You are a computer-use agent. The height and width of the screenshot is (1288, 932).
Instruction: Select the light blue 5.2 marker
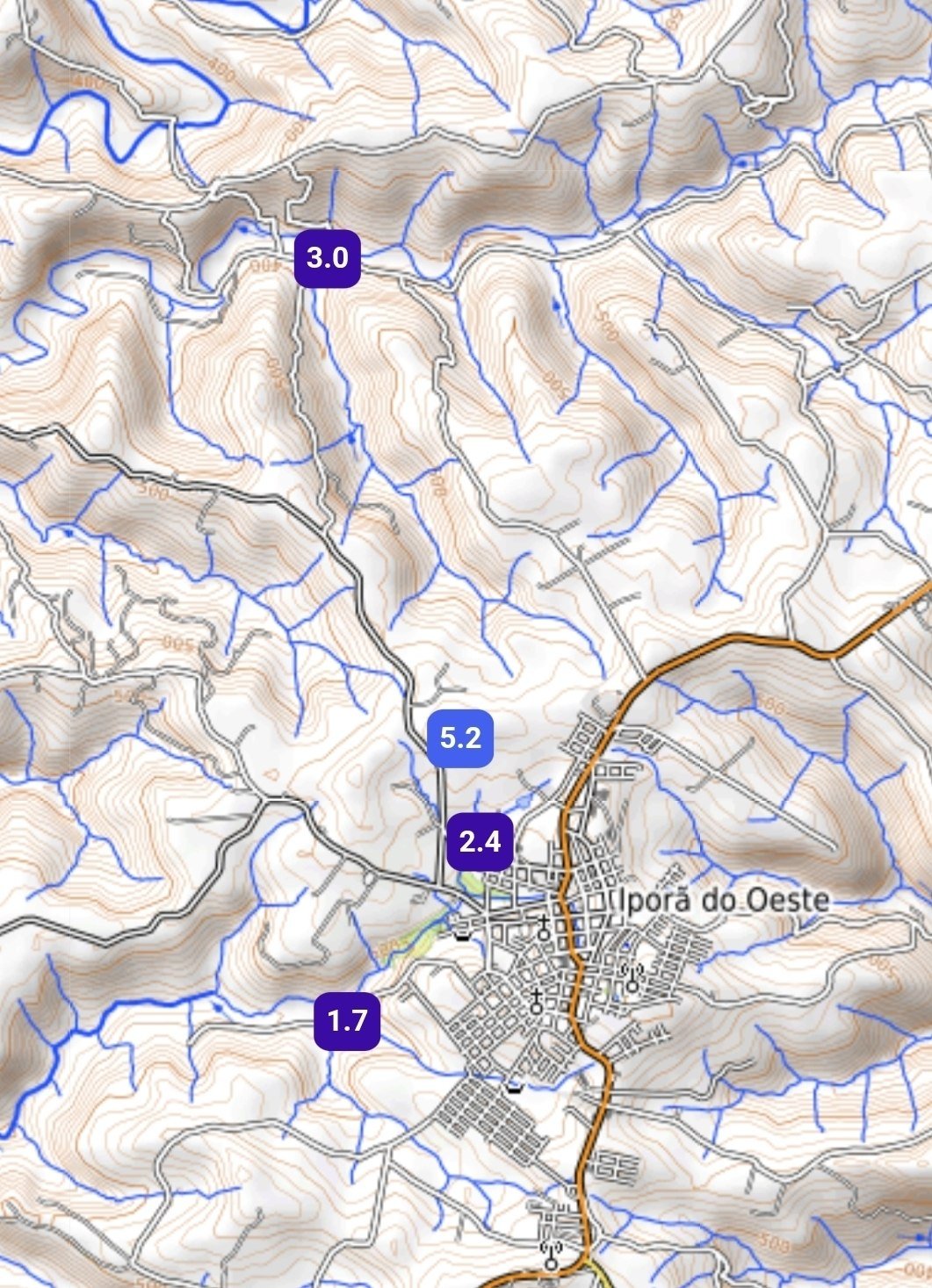(x=460, y=738)
